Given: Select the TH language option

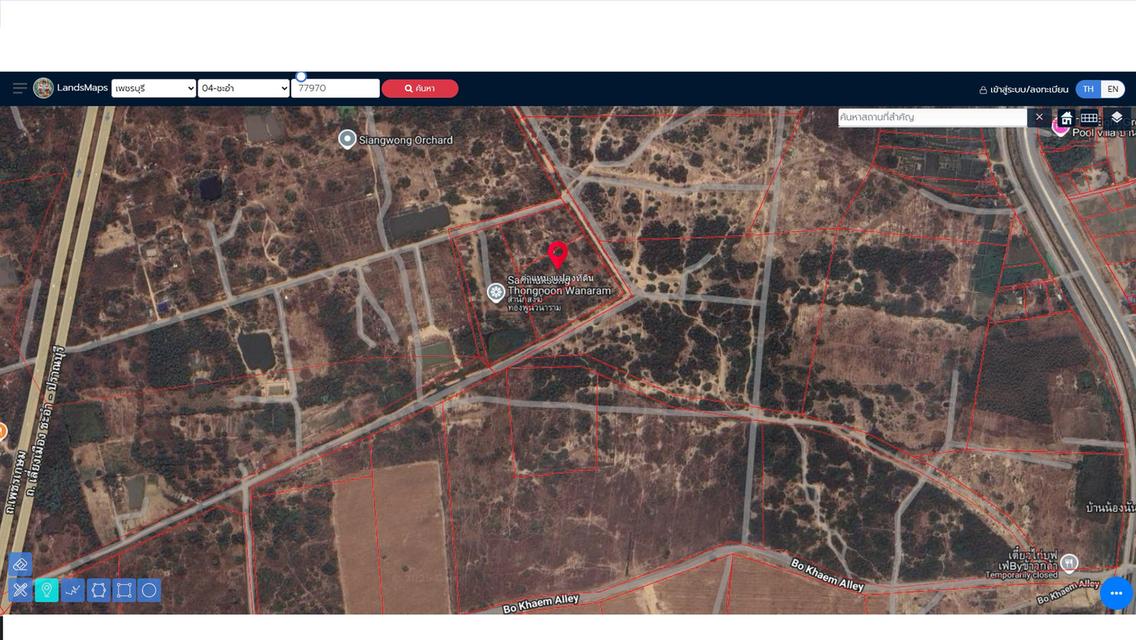Looking at the screenshot, I should (1088, 89).
